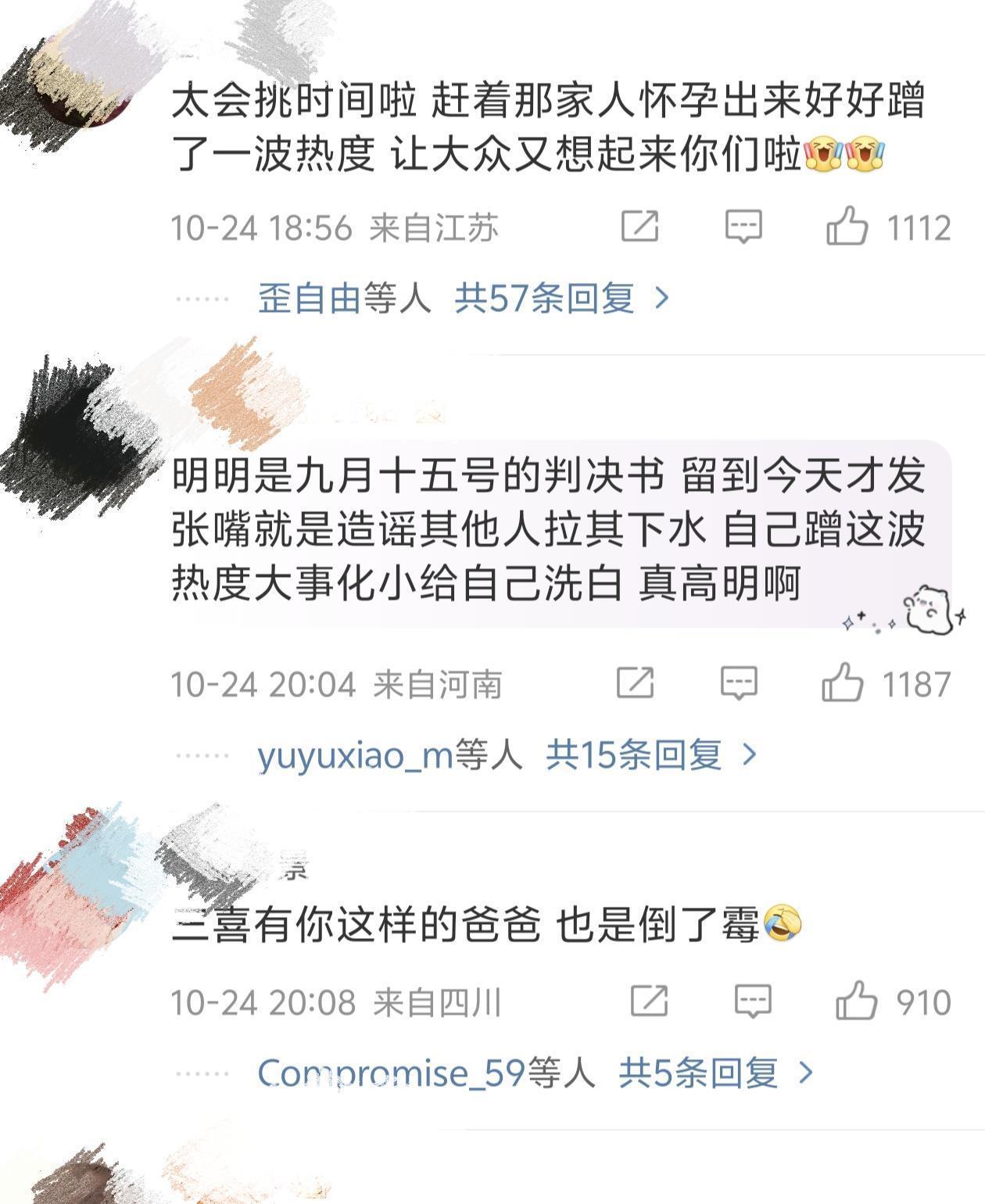Like the comment from 江苏 with 1112 likes
The width and height of the screenshot is (985, 1204).
tap(847, 227)
